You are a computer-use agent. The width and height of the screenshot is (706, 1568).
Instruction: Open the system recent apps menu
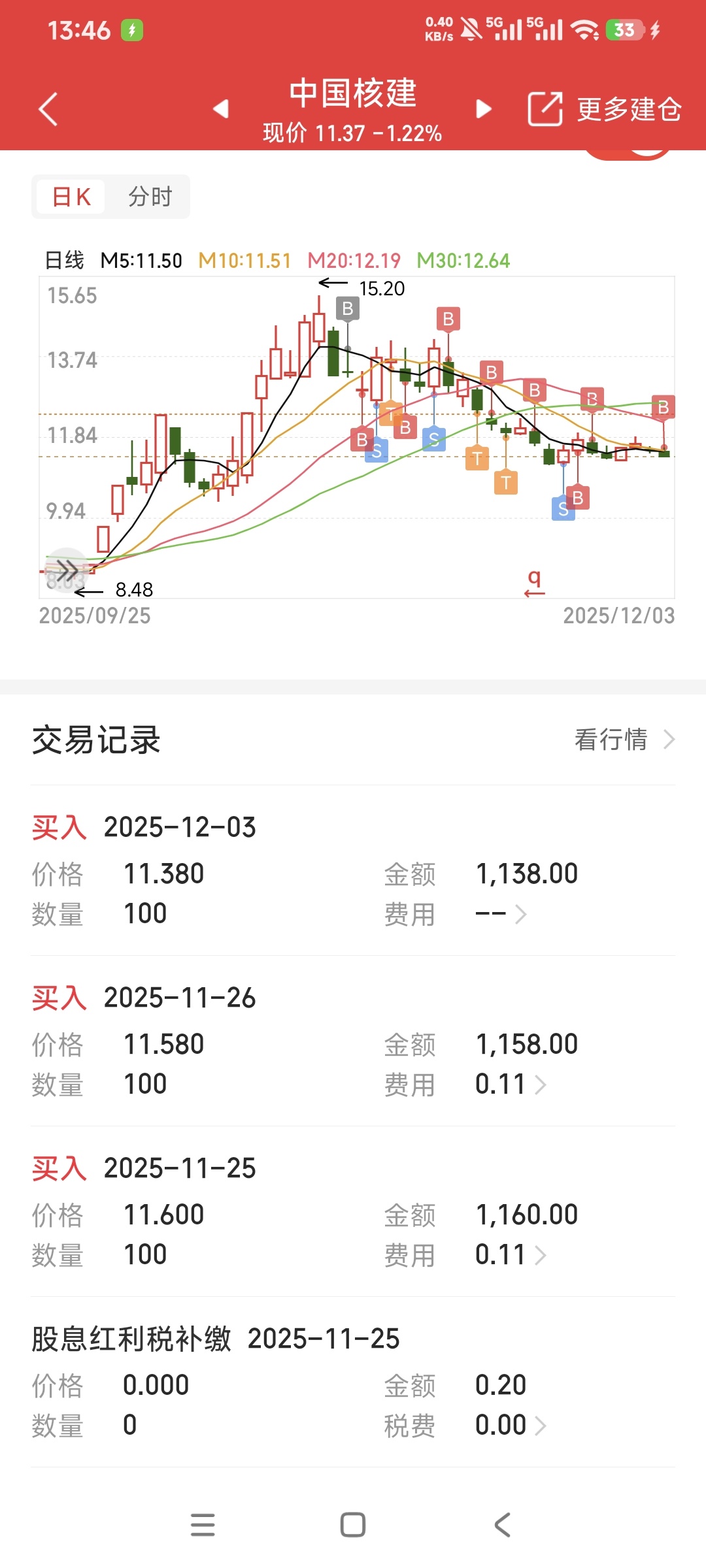coord(203,1525)
